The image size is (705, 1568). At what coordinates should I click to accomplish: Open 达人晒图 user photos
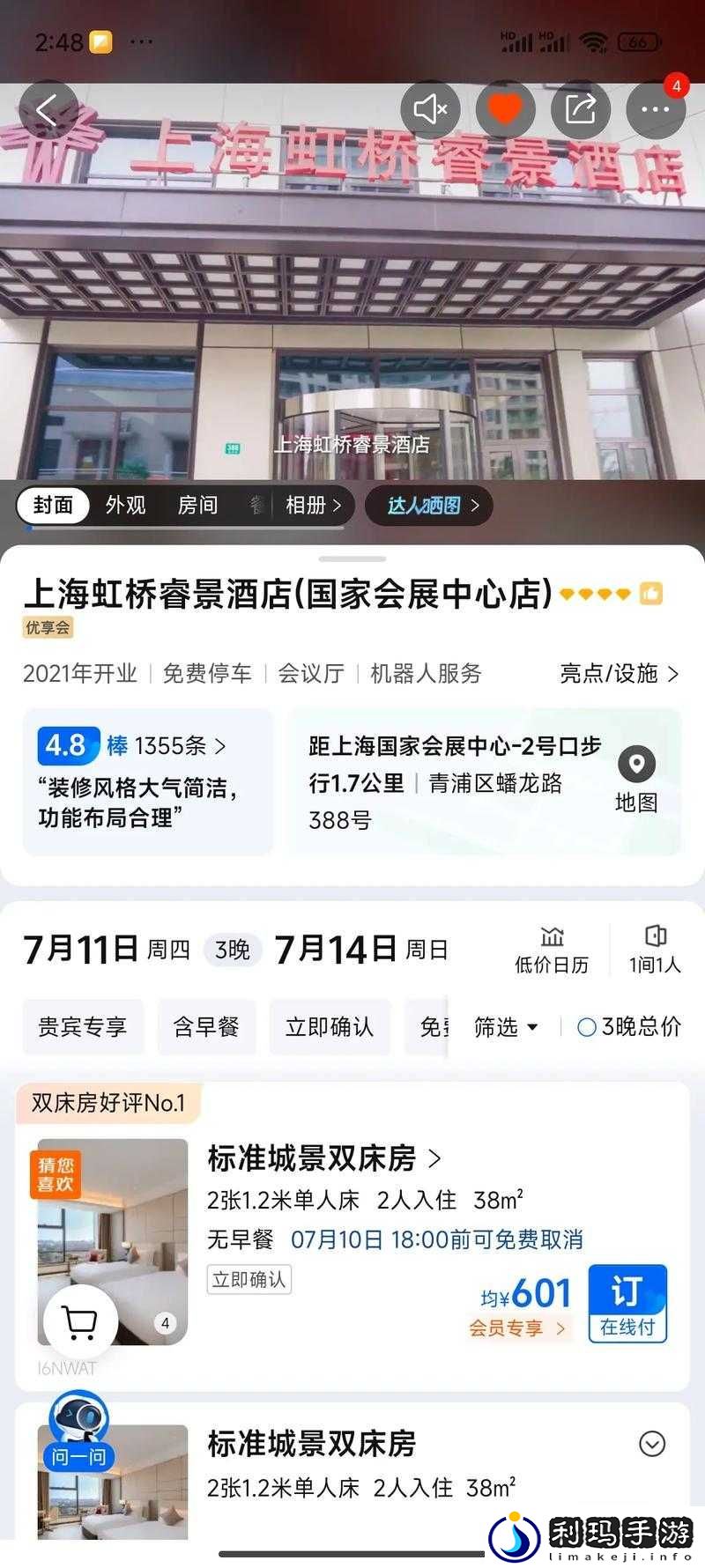click(x=432, y=505)
